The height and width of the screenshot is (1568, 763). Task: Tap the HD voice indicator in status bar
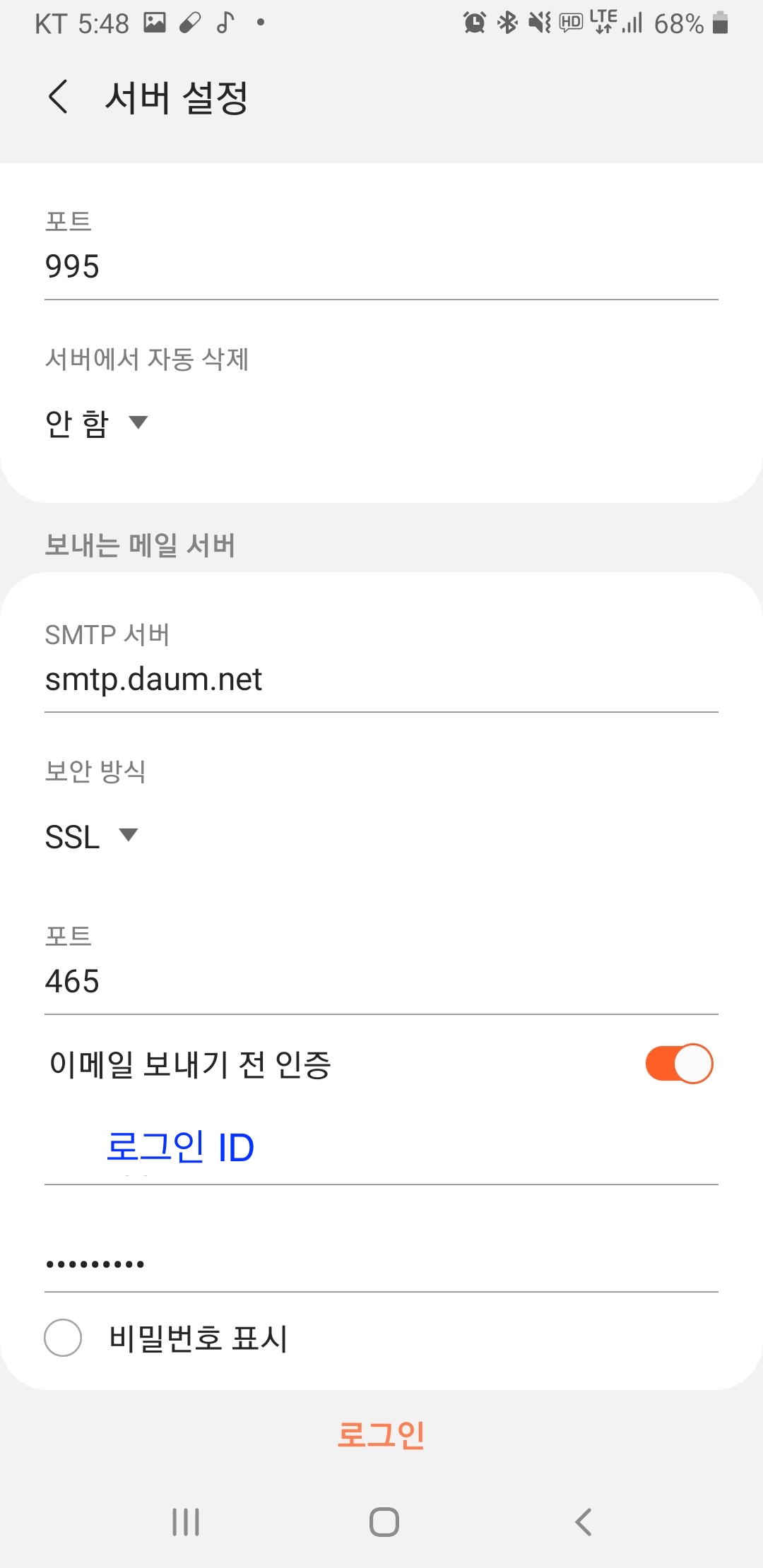coord(569,23)
